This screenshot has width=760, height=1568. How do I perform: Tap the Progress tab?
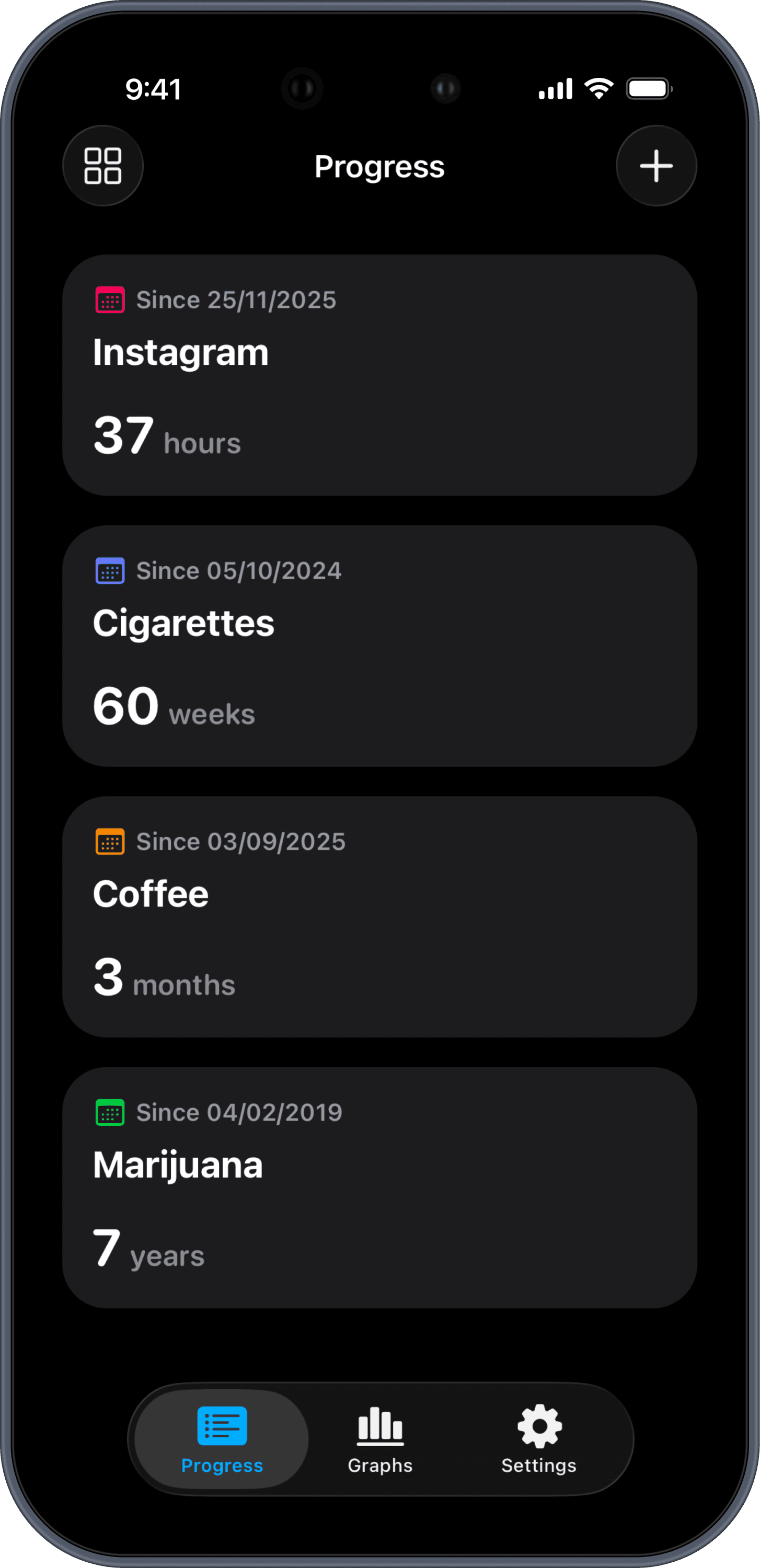click(x=222, y=1439)
